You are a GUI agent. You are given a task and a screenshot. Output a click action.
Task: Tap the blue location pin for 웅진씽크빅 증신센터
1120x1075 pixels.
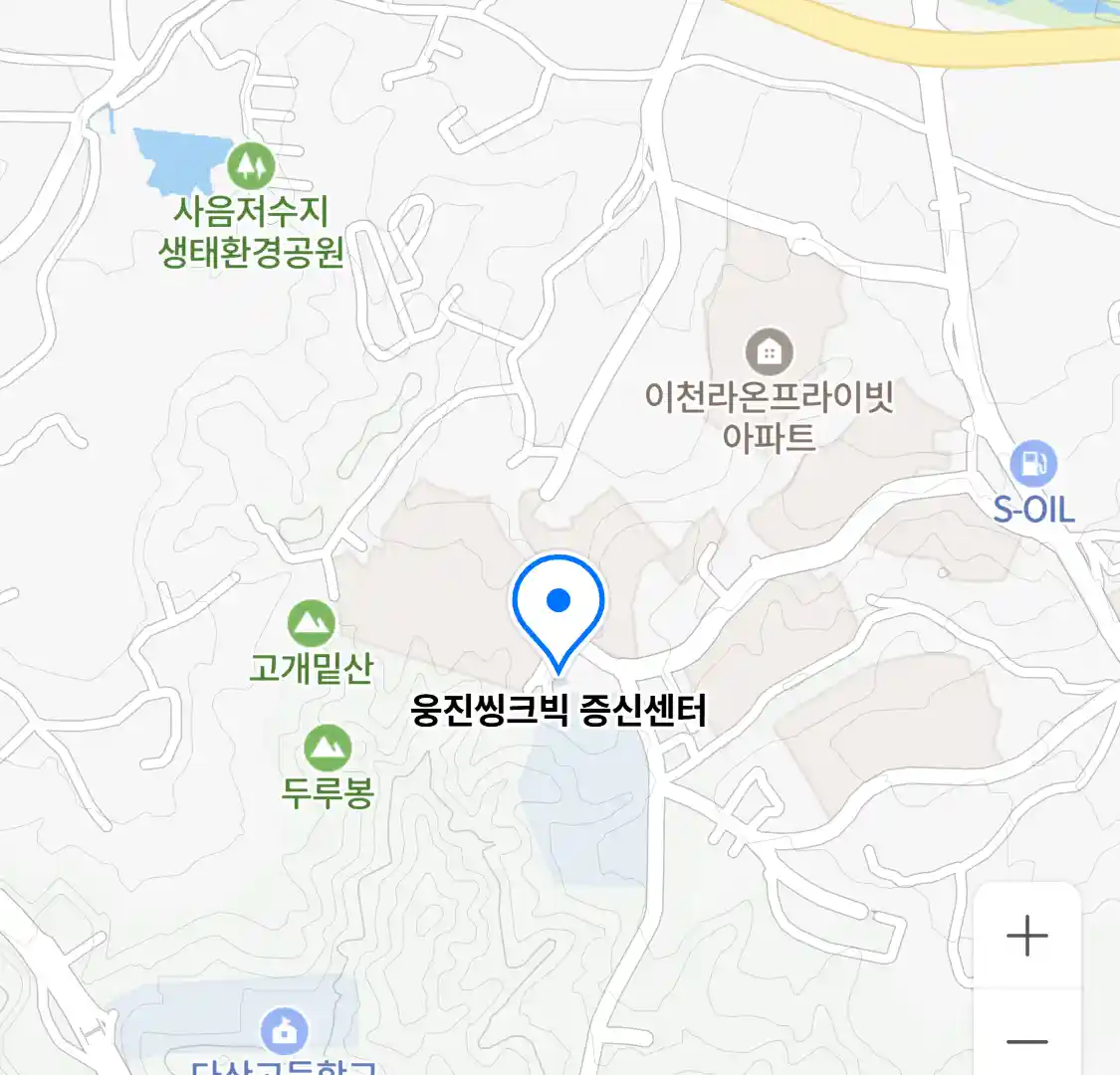pyautogui.click(x=559, y=604)
